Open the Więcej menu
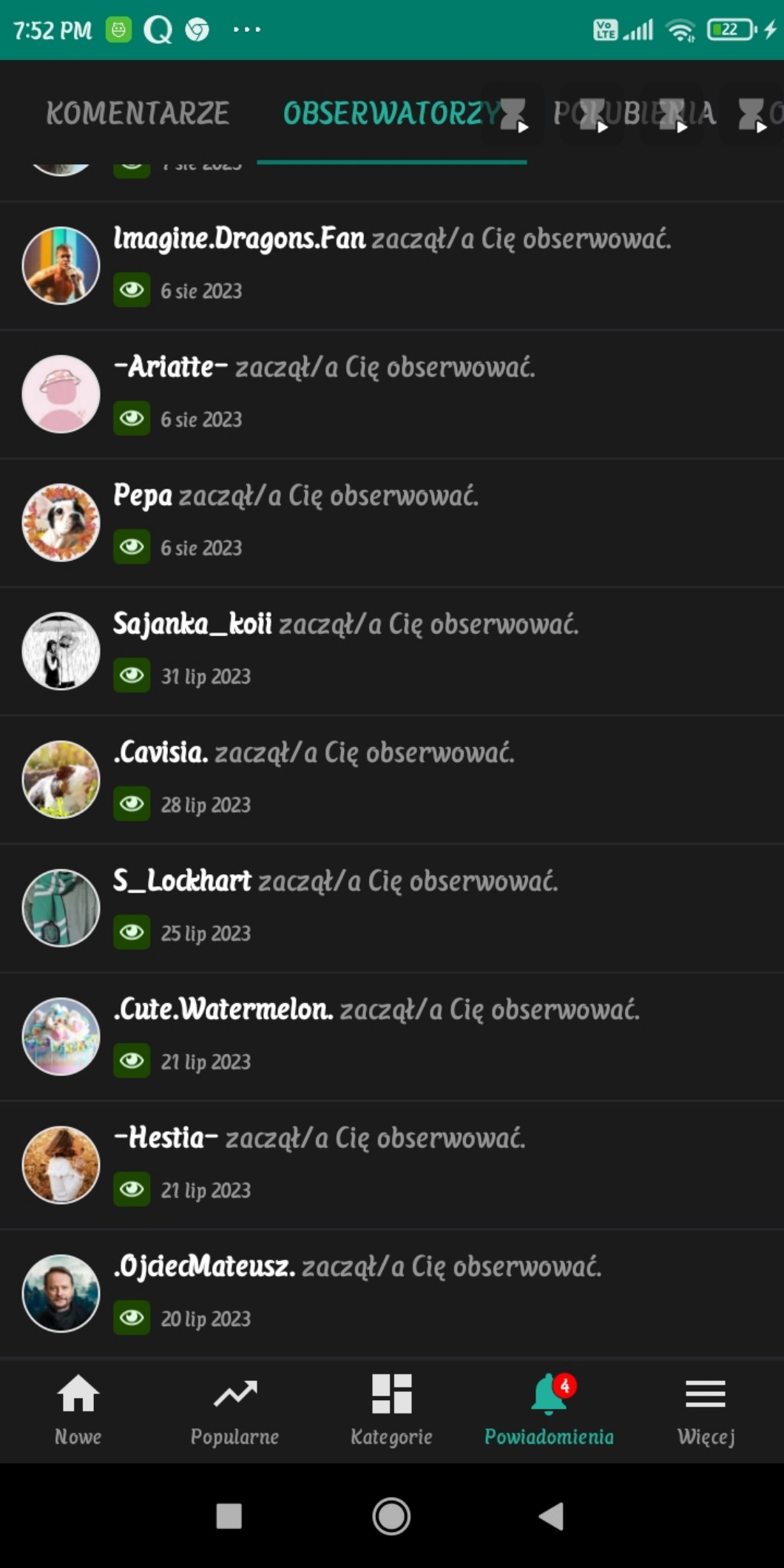This screenshot has width=784, height=1568. click(706, 1410)
